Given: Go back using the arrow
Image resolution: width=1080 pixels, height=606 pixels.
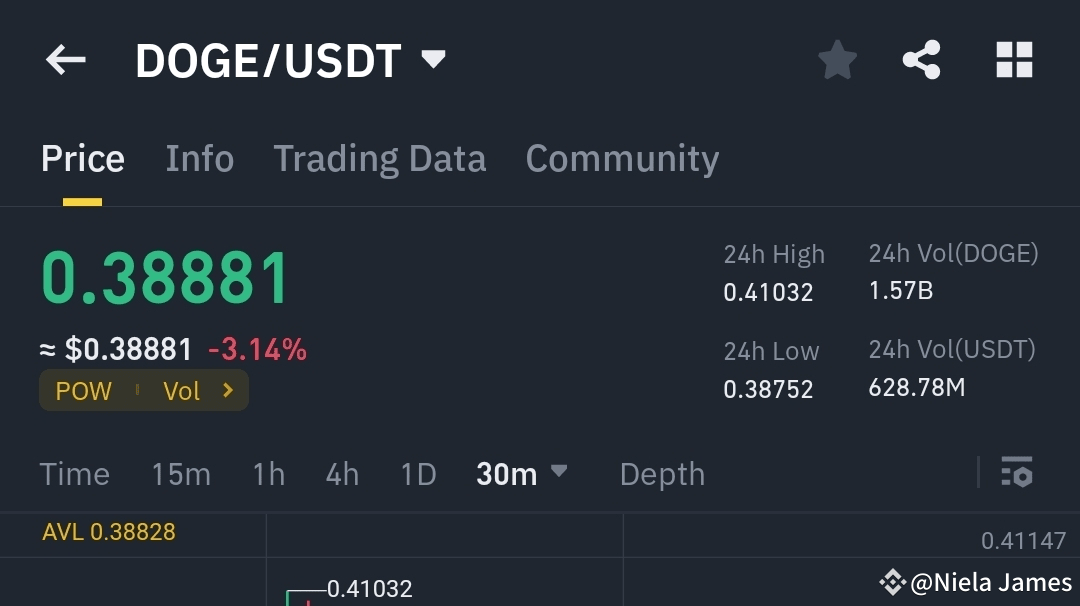Looking at the screenshot, I should pos(66,61).
